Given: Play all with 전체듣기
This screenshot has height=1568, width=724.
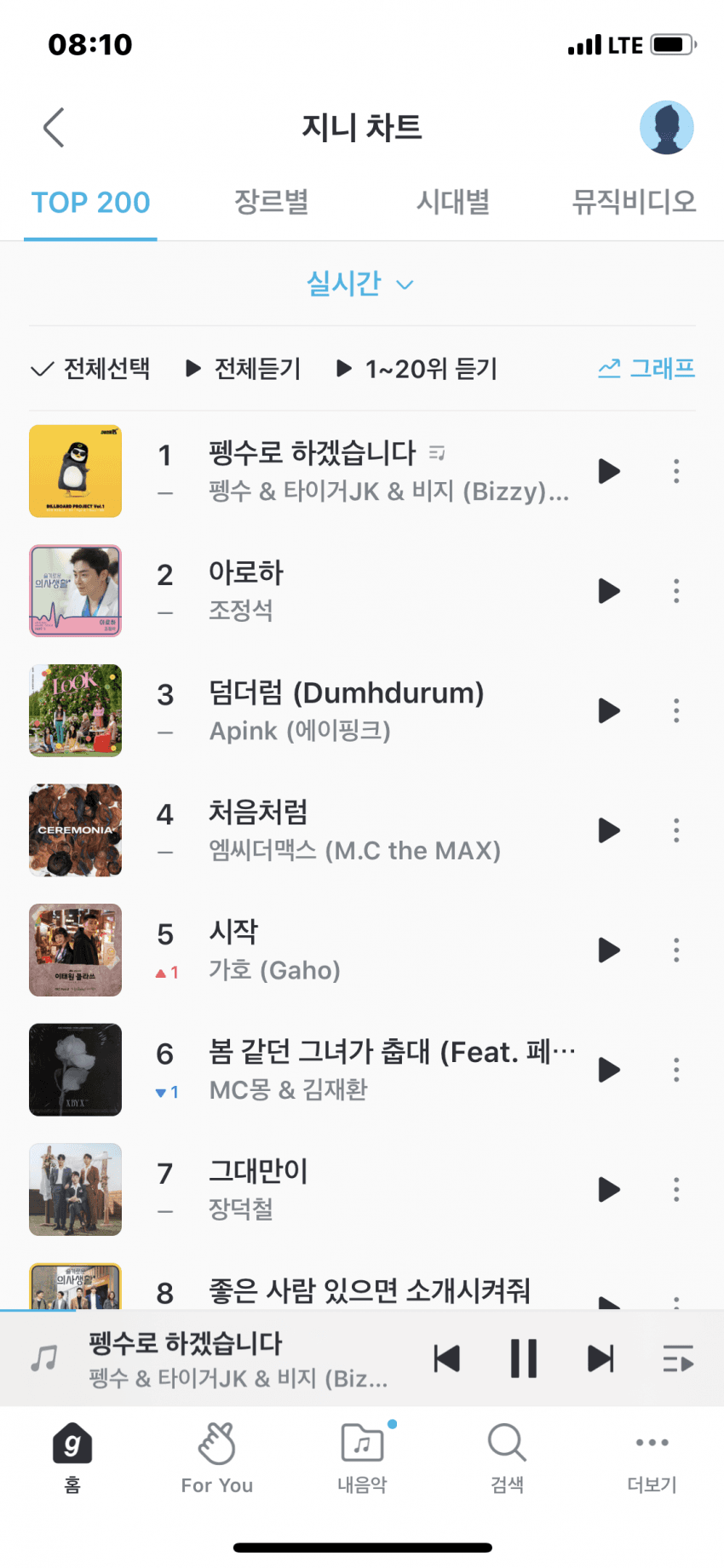Looking at the screenshot, I should [244, 369].
